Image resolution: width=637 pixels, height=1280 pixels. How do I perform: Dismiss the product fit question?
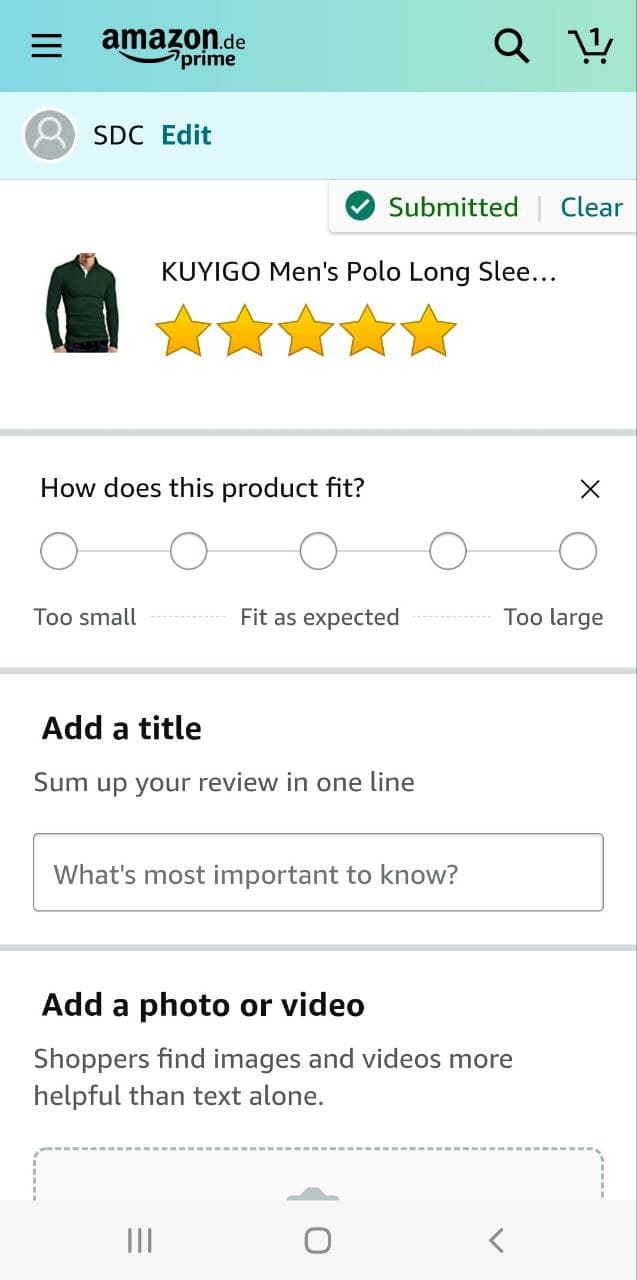(590, 489)
